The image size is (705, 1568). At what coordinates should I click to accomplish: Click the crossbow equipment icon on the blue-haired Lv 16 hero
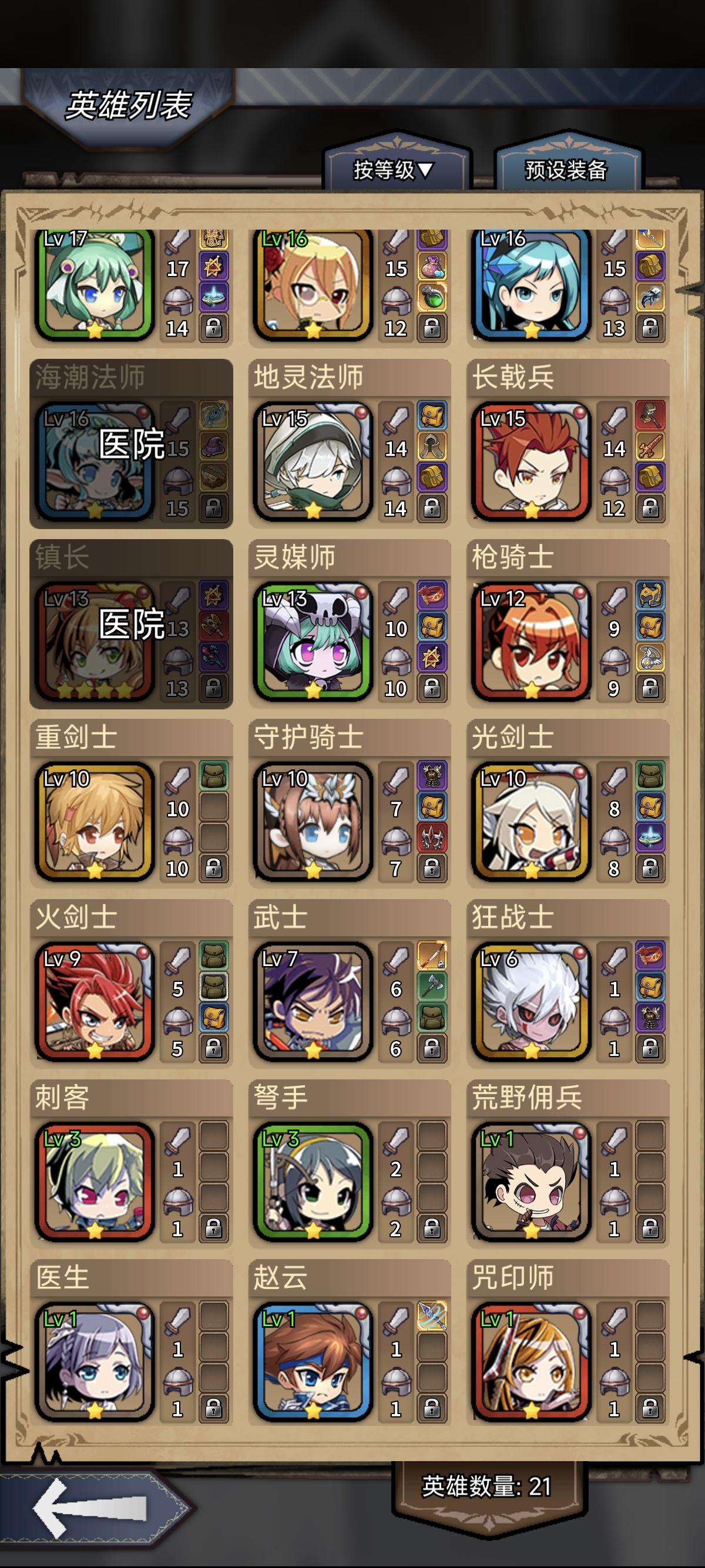649,298
